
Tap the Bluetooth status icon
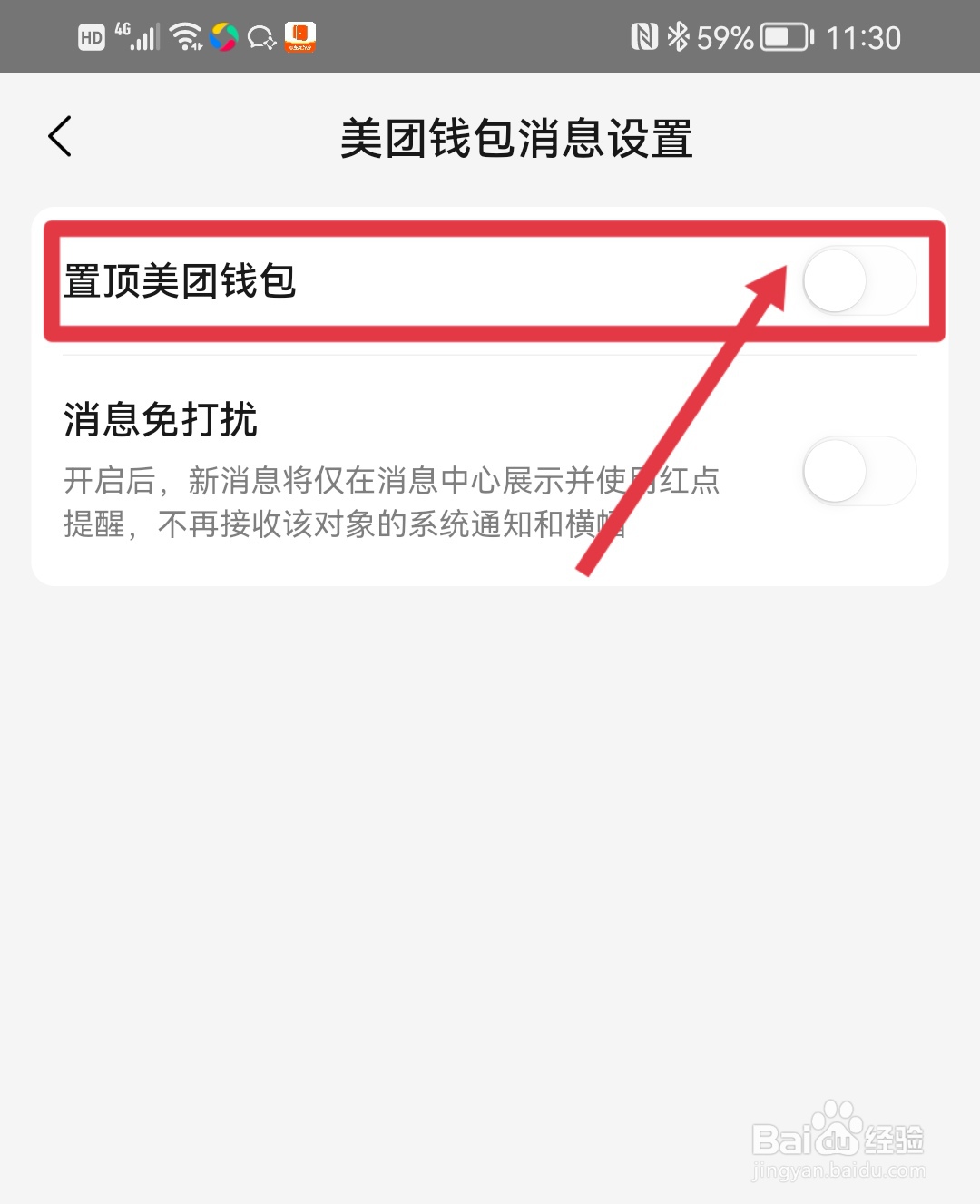[x=678, y=36]
